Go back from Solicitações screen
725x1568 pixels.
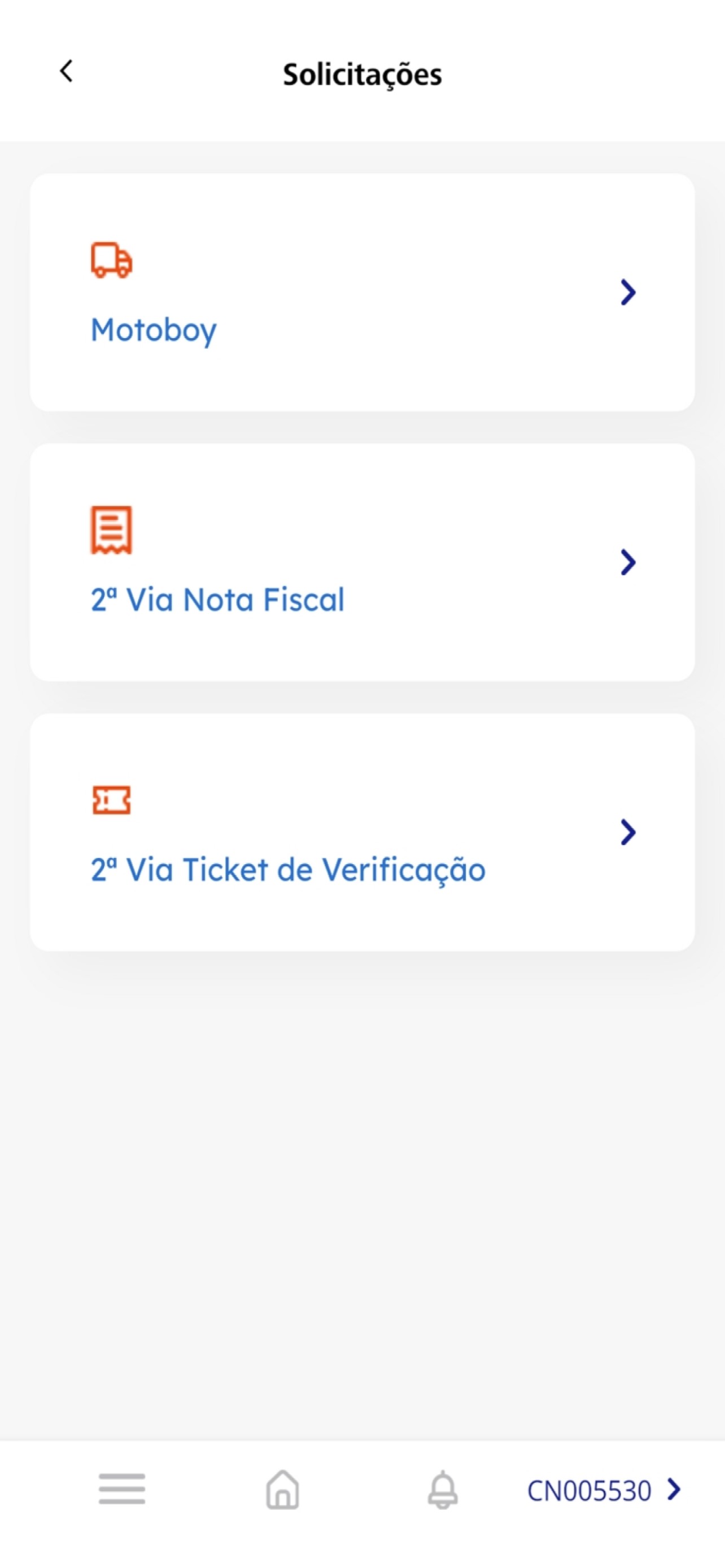[x=67, y=72]
